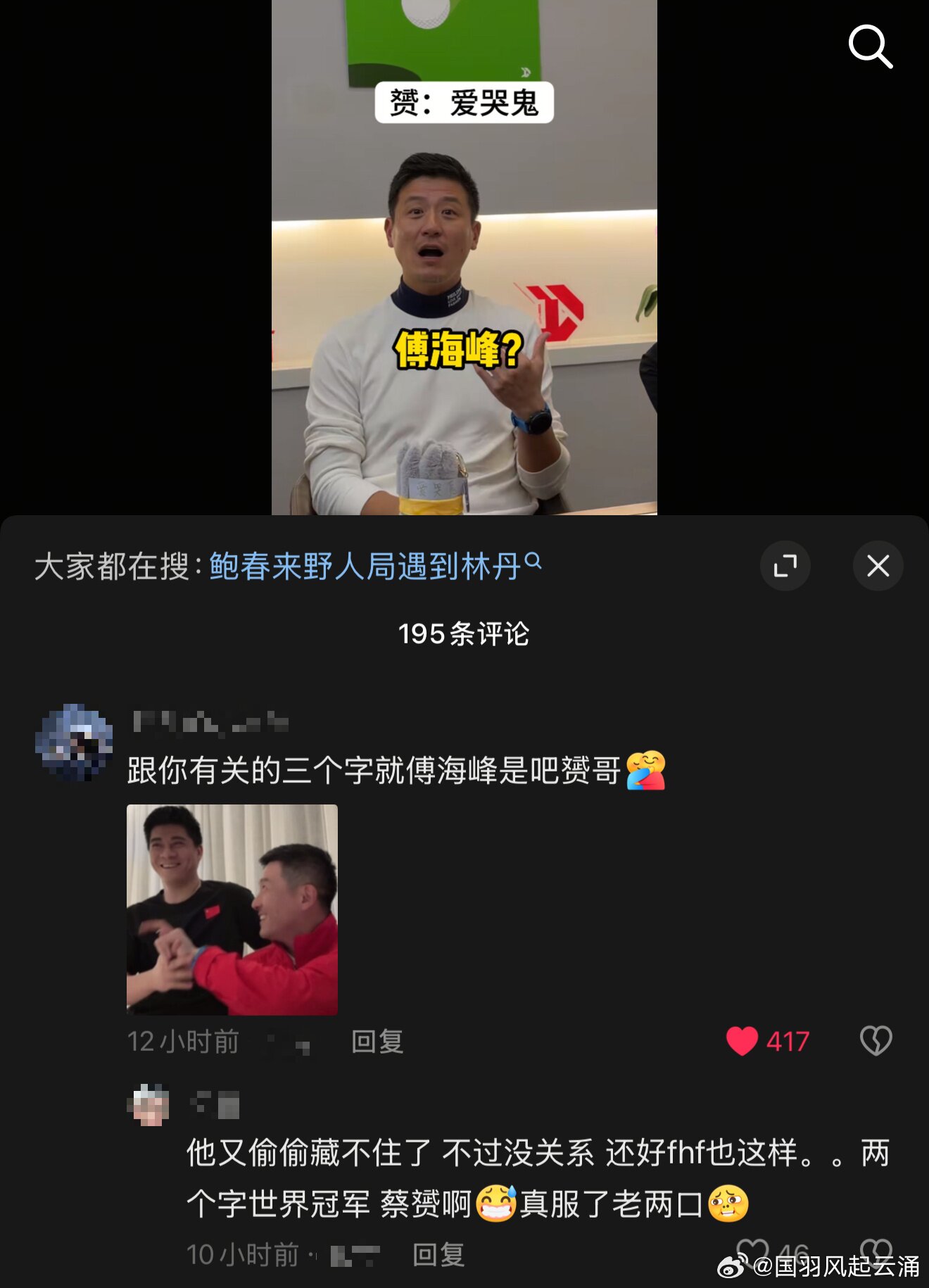Close the comments panel
This screenshot has width=929, height=1288.
tap(878, 566)
